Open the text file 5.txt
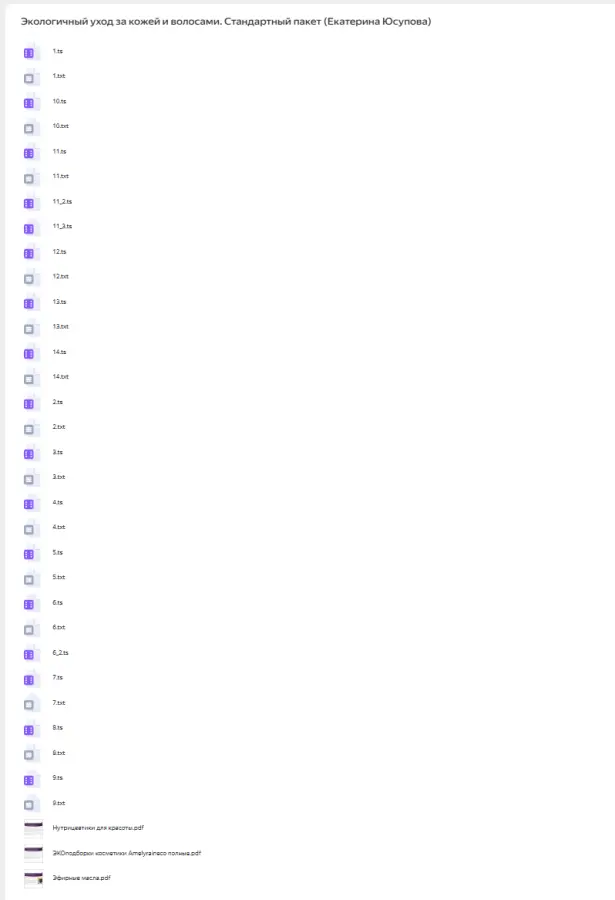The height and width of the screenshot is (900, 615). click(58, 577)
